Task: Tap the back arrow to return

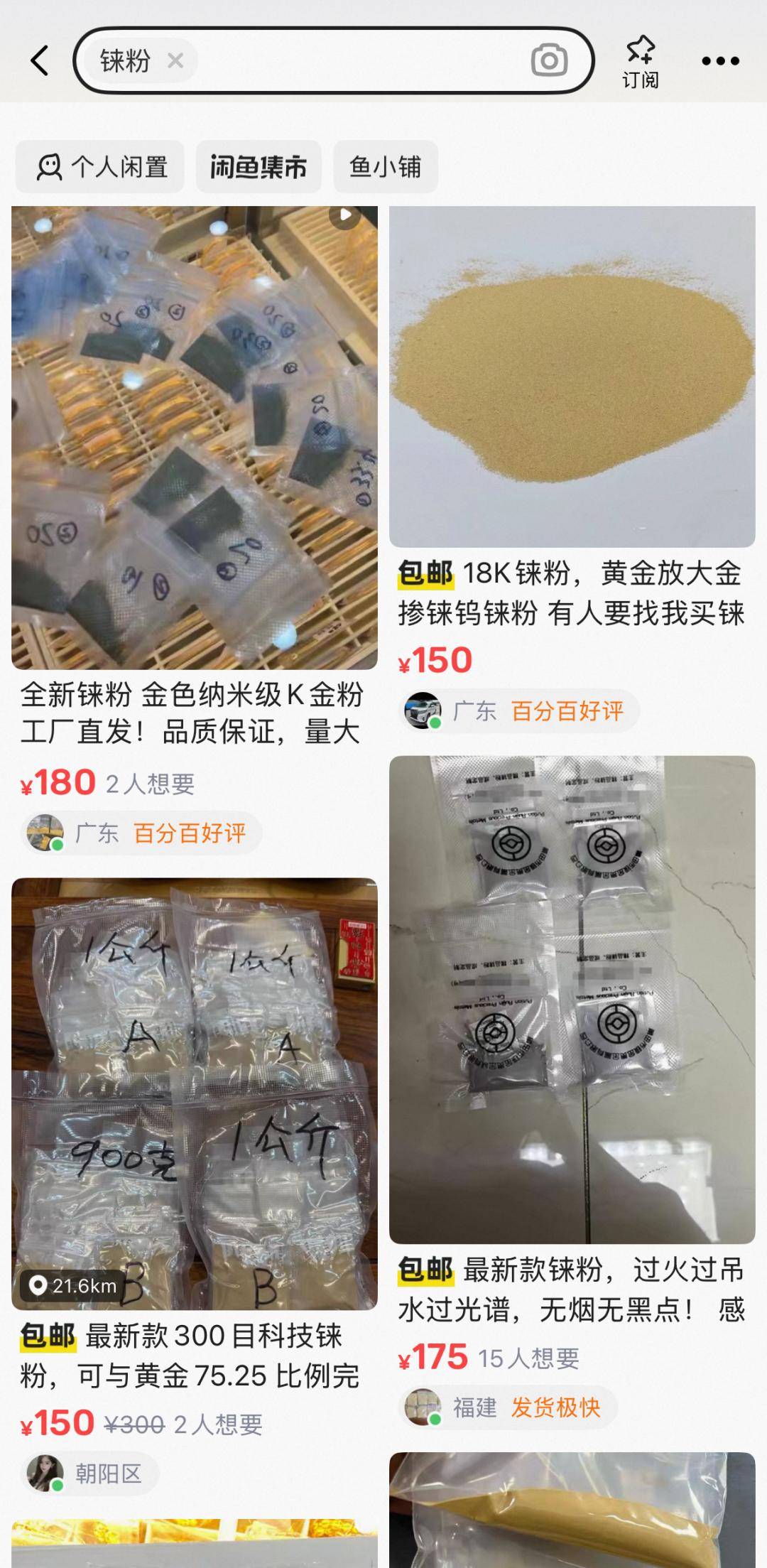Action: [x=40, y=61]
